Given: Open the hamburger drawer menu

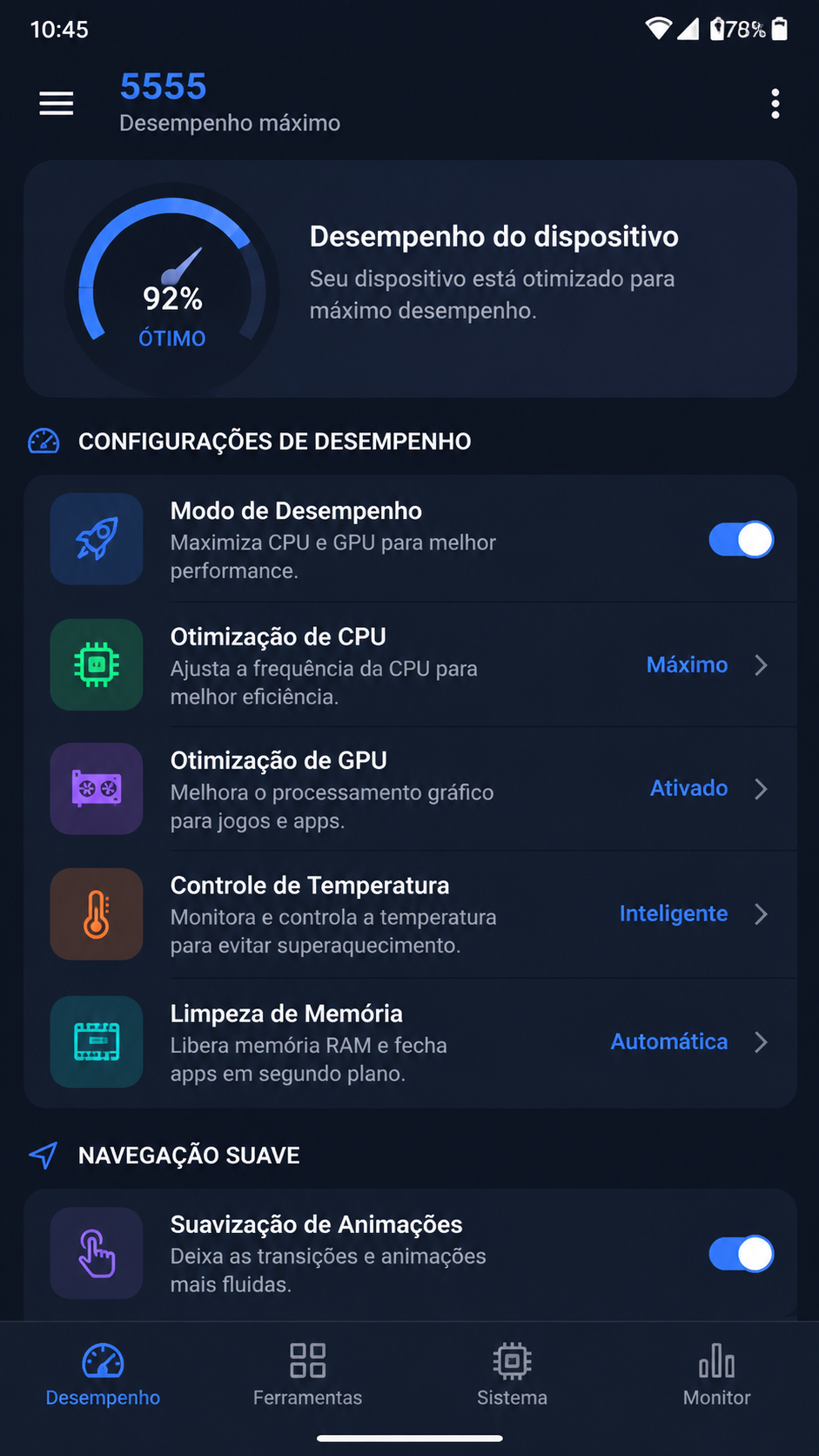Looking at the screenshot, I should pyautogui.click(x=57, y=104).
